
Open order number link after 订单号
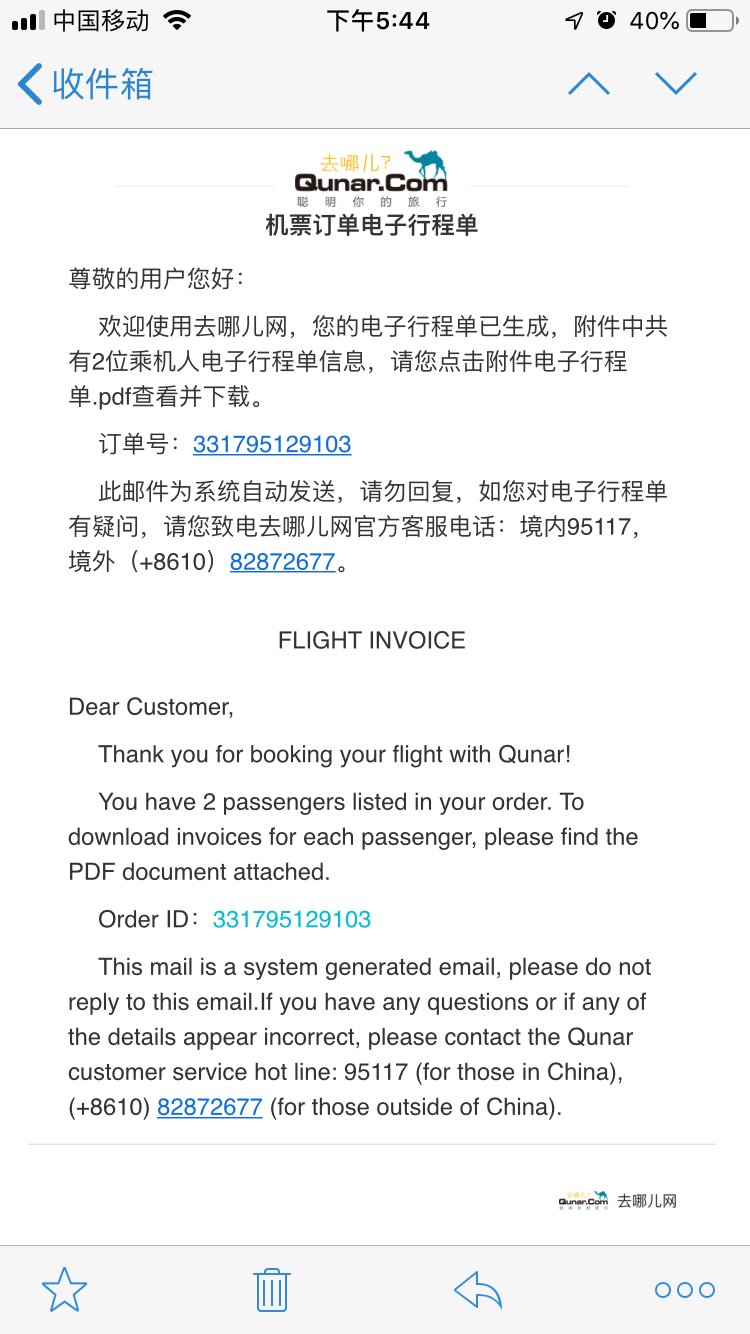pos(272,444)
